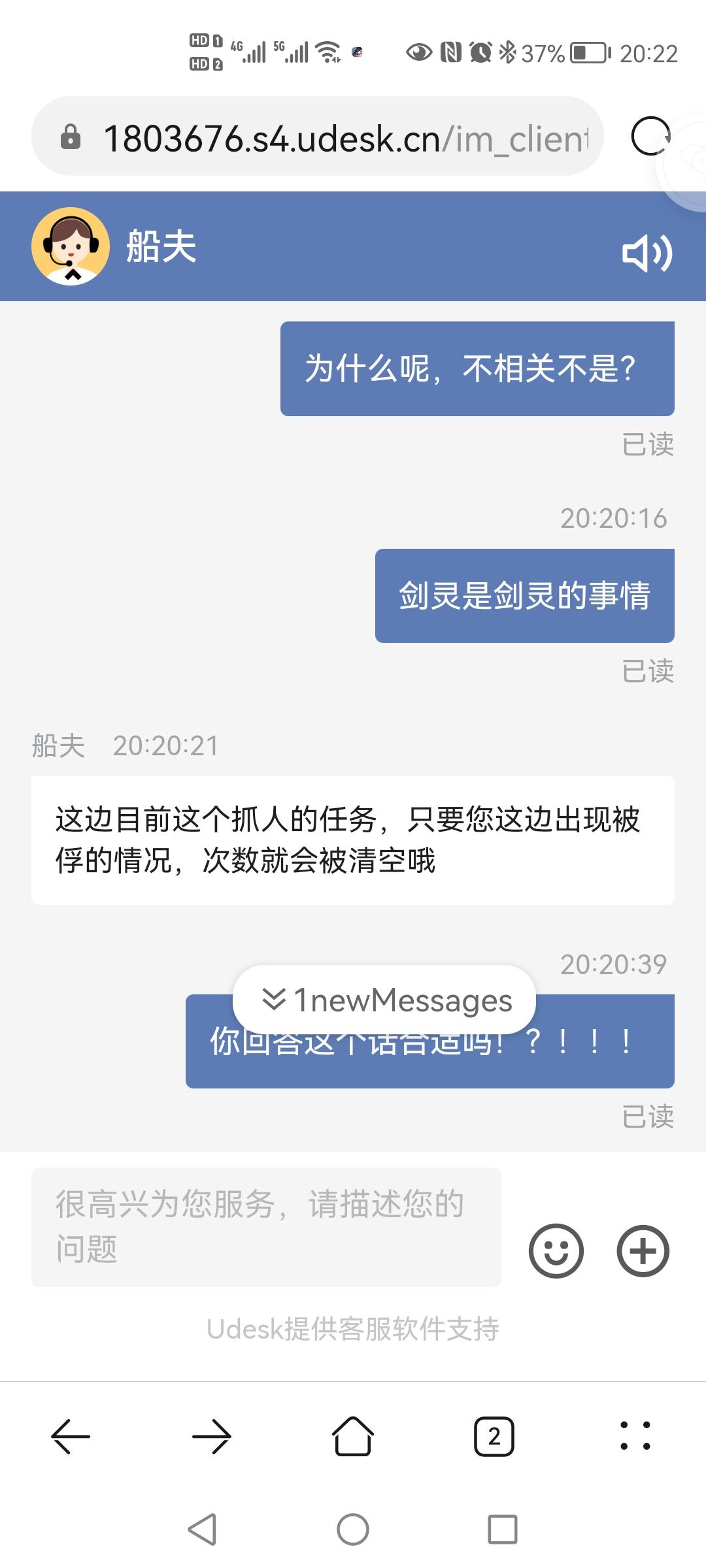This screenshot has height=1568, width=706.
Task: Tap the Android home circle button
Action: (x=353, y=1527)
